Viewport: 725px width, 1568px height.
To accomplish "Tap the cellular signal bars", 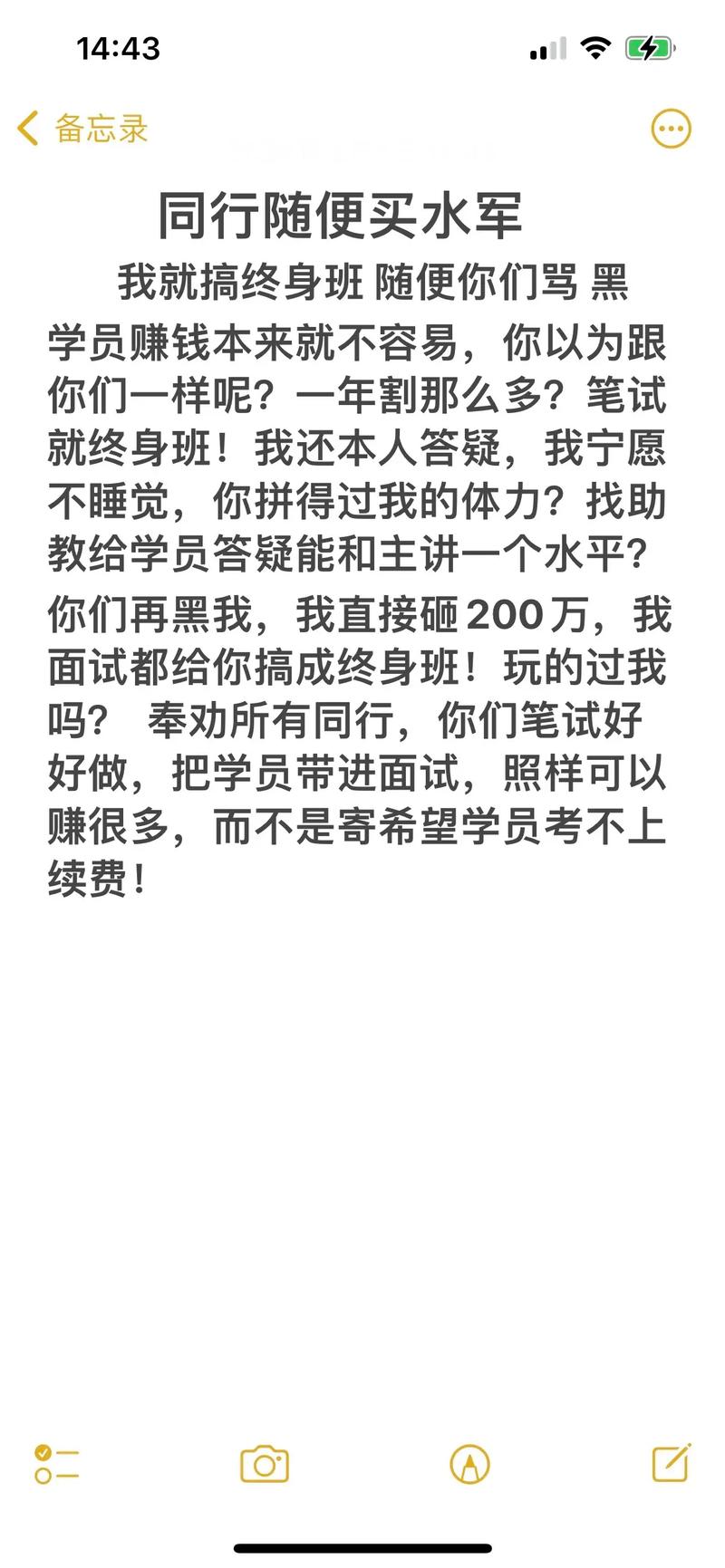I will [544, 50].
